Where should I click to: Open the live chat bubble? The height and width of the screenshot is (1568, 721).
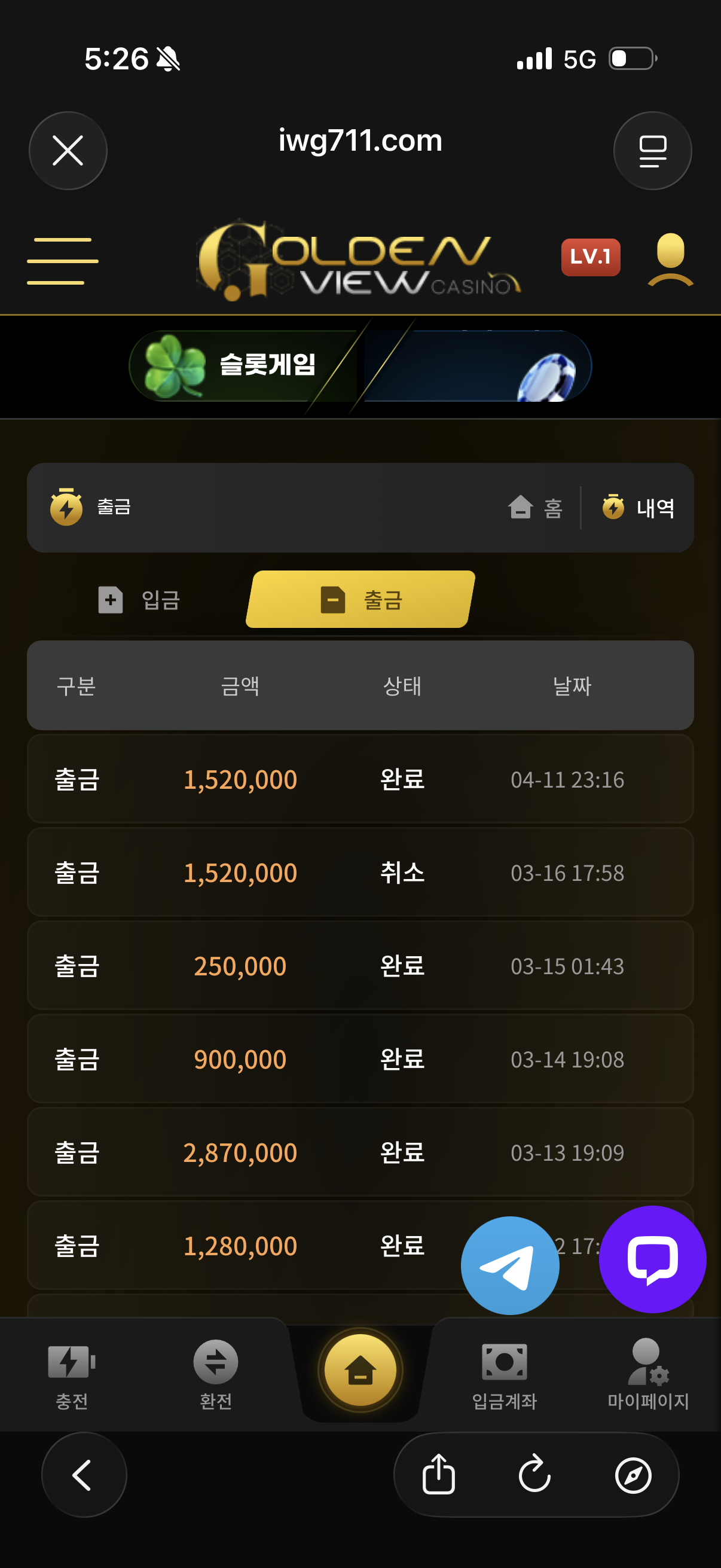point(652,1259)
